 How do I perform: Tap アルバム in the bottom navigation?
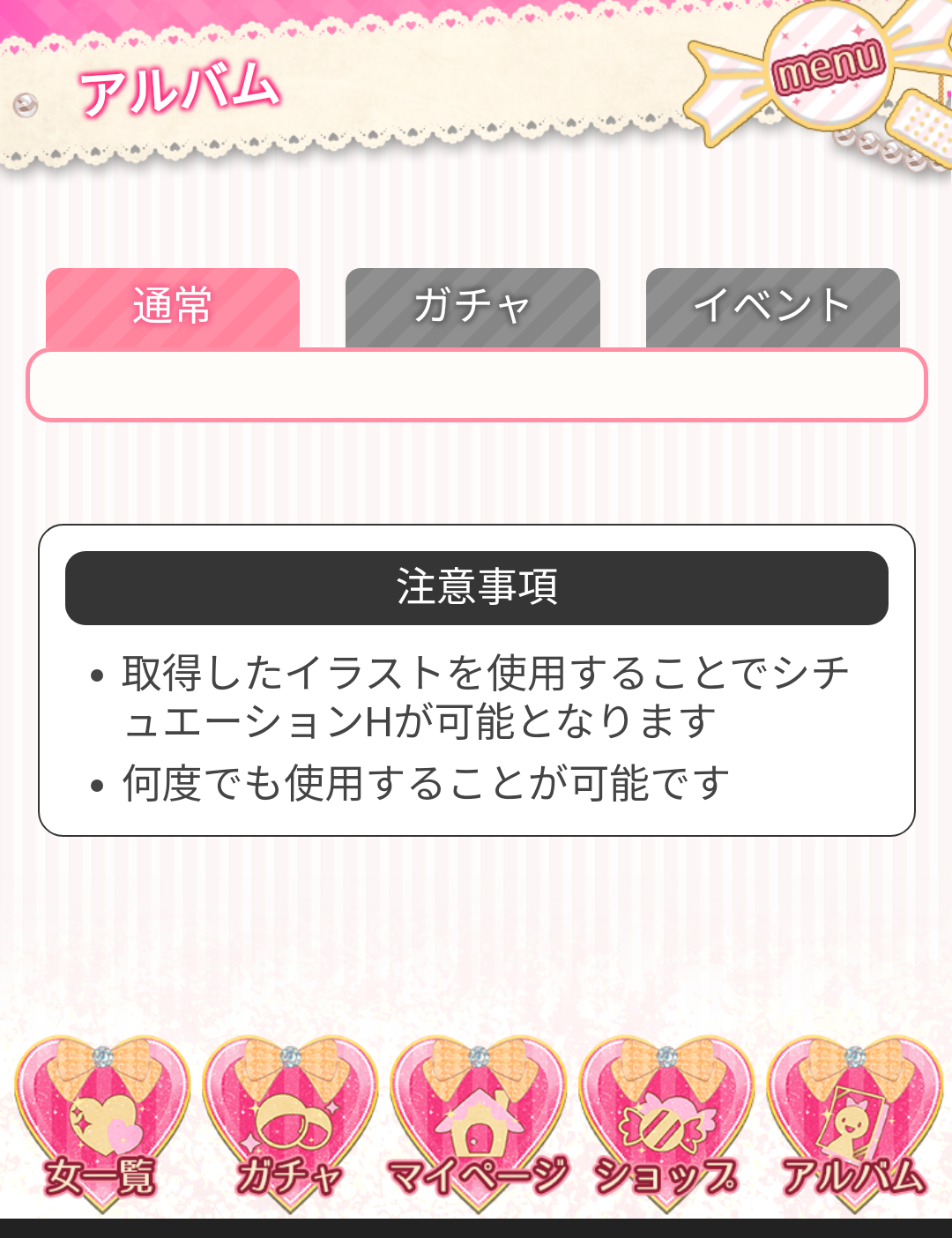coord(854,1126)
